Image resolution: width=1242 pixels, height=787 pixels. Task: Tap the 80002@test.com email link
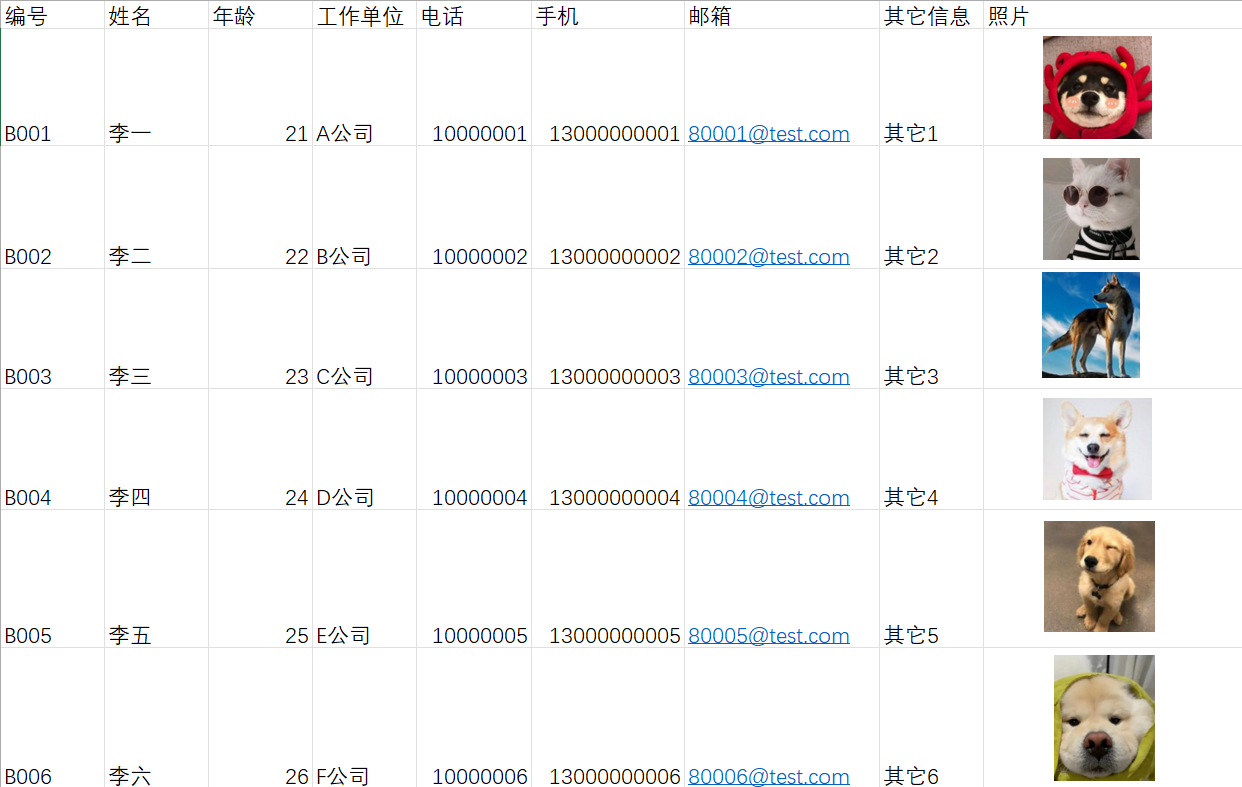[768, 257]
